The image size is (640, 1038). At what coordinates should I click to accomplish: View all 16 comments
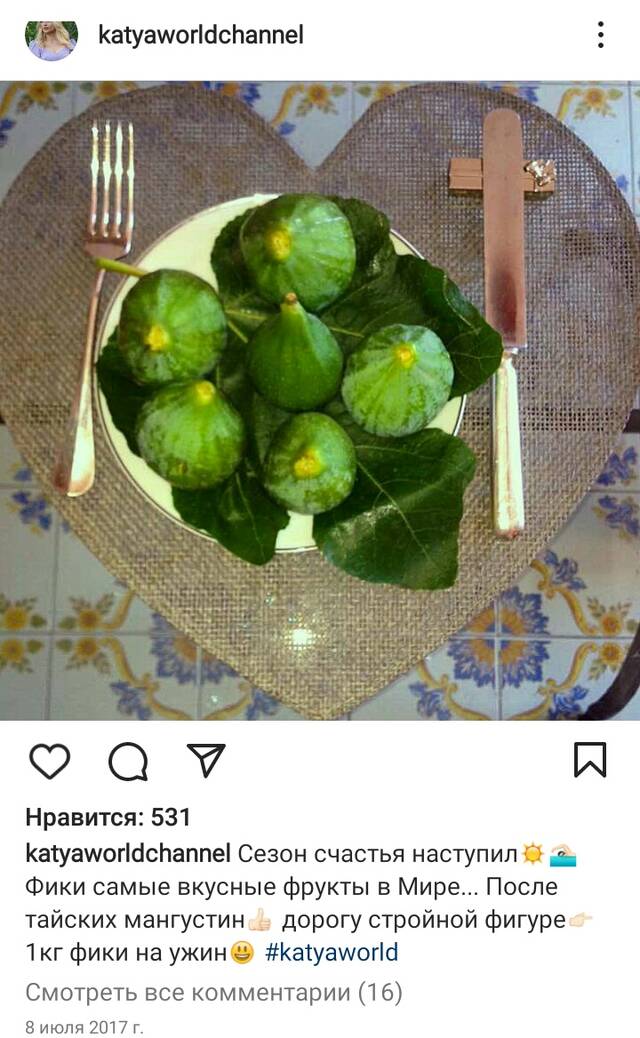click(214, 992)
